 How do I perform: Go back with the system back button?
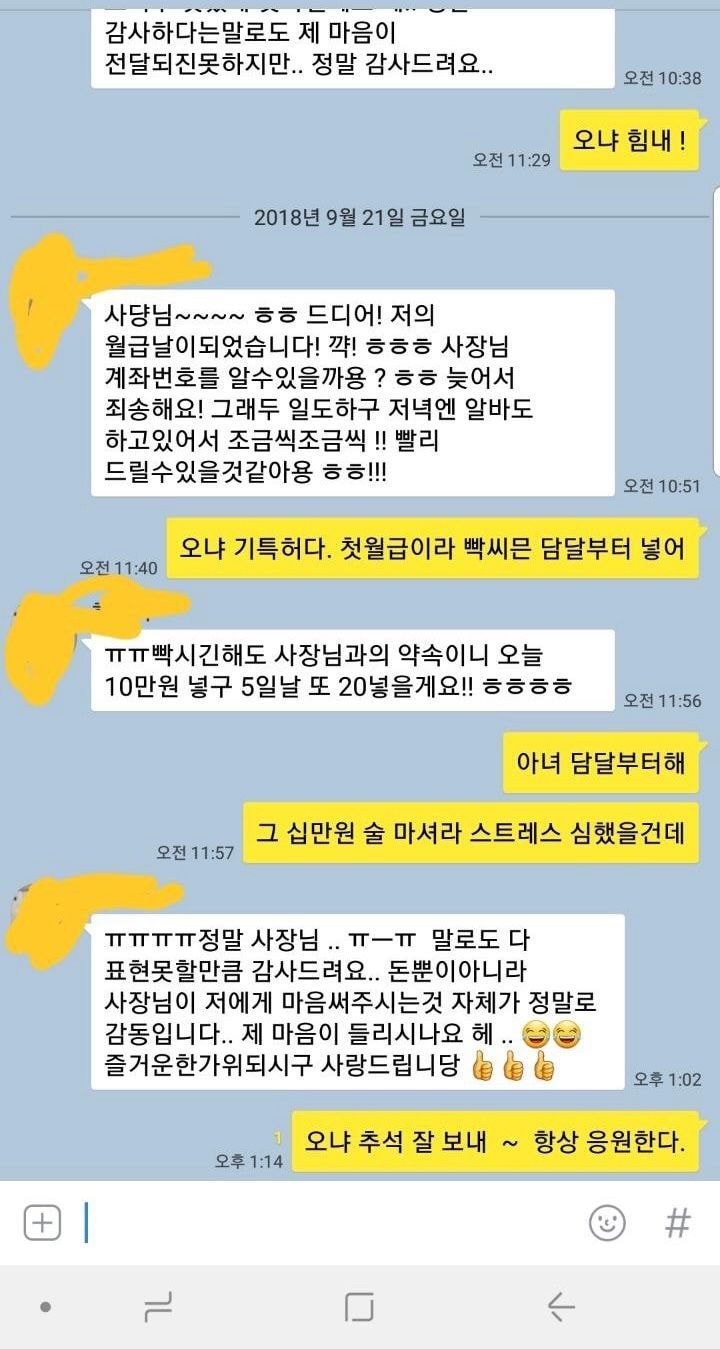tap(561, 1306)
